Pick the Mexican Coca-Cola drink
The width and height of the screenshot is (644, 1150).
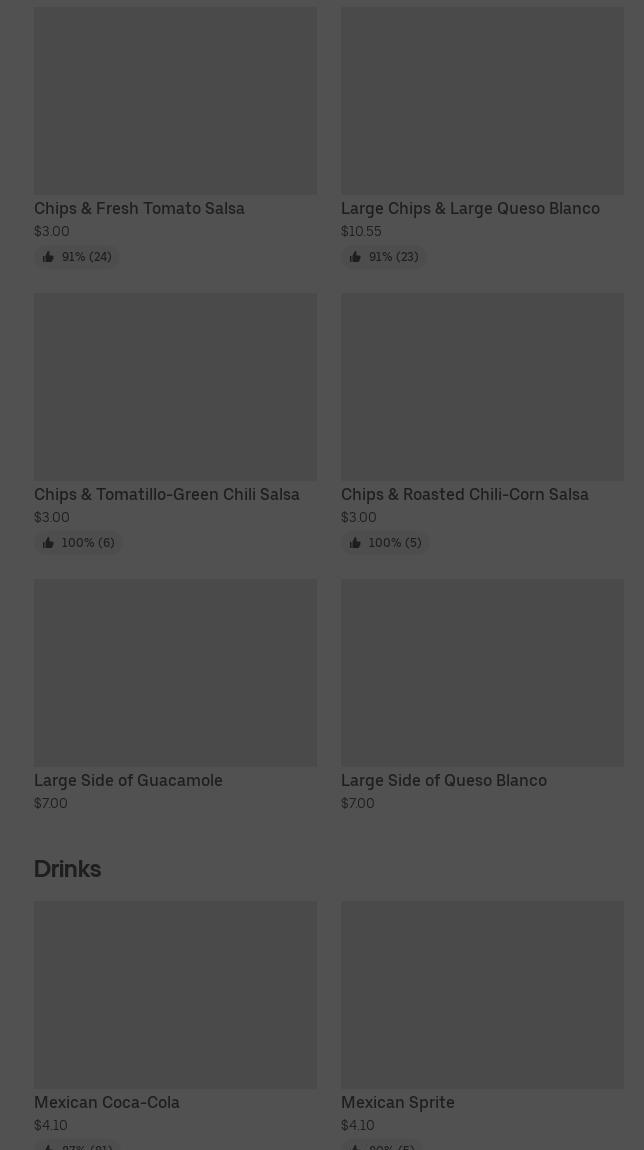(175, 1025)
